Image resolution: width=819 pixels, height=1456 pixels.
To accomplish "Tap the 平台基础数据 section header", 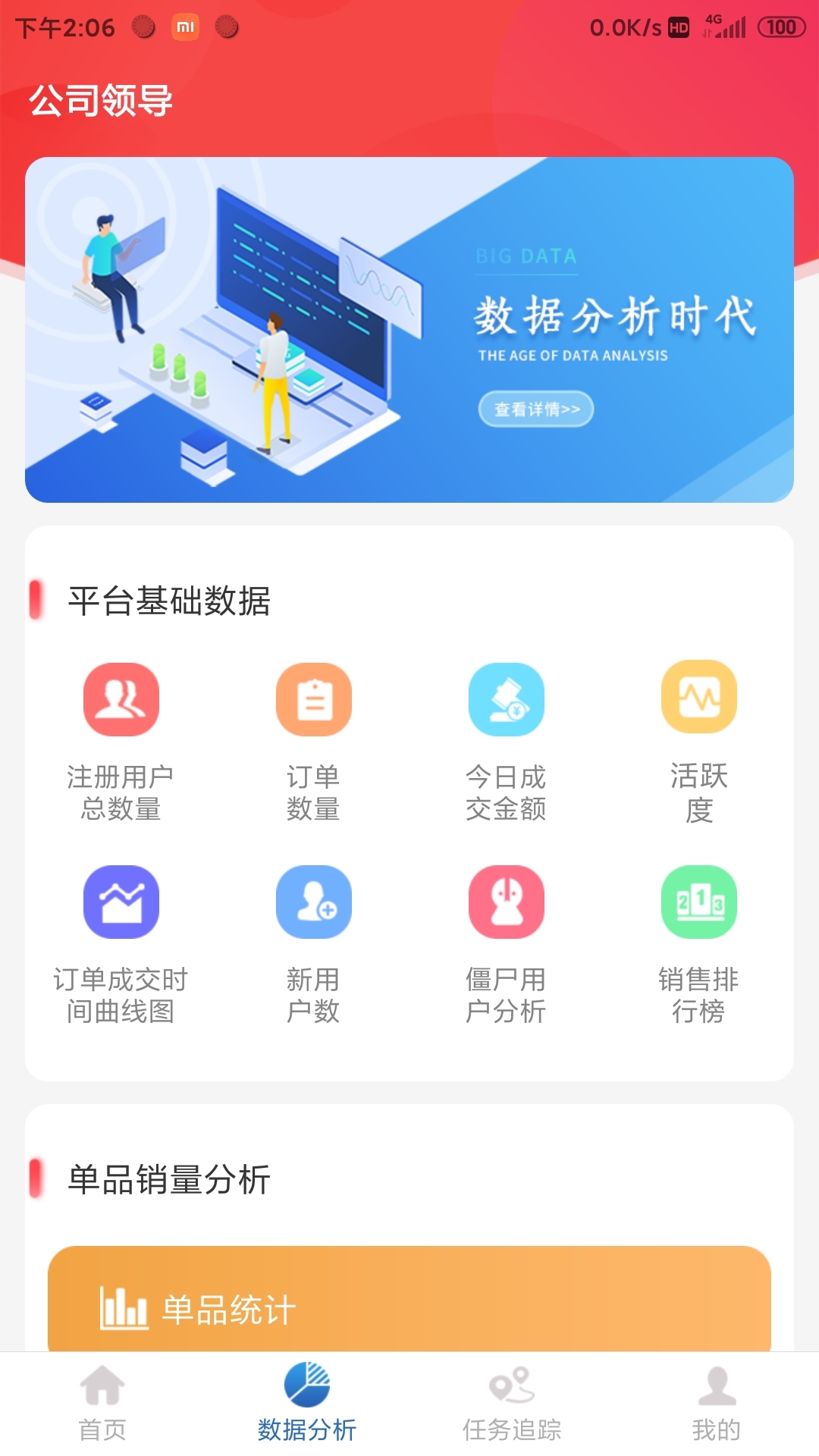I will (170, 600).
